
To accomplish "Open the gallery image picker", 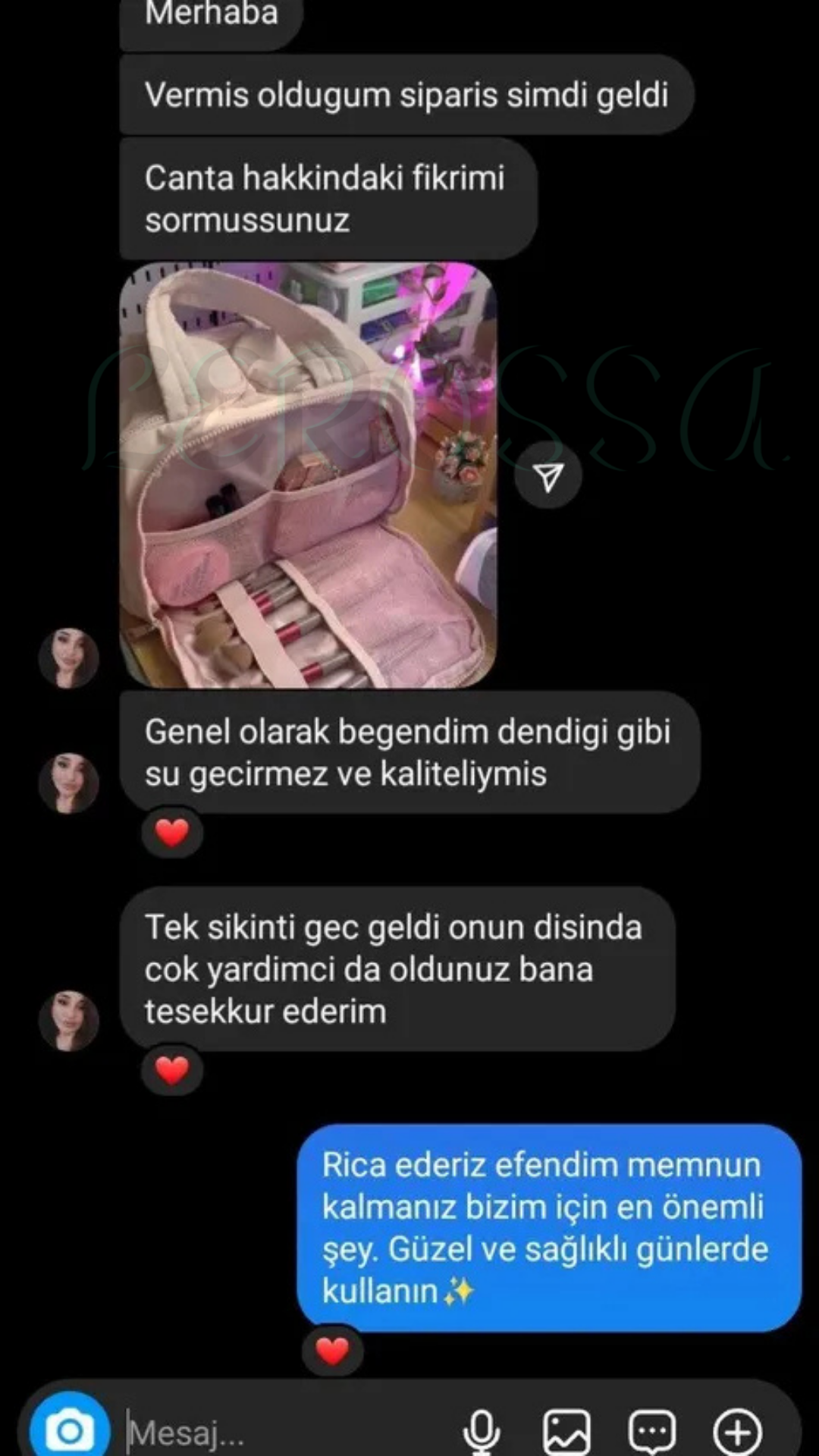I will (x=566, y=1432).
